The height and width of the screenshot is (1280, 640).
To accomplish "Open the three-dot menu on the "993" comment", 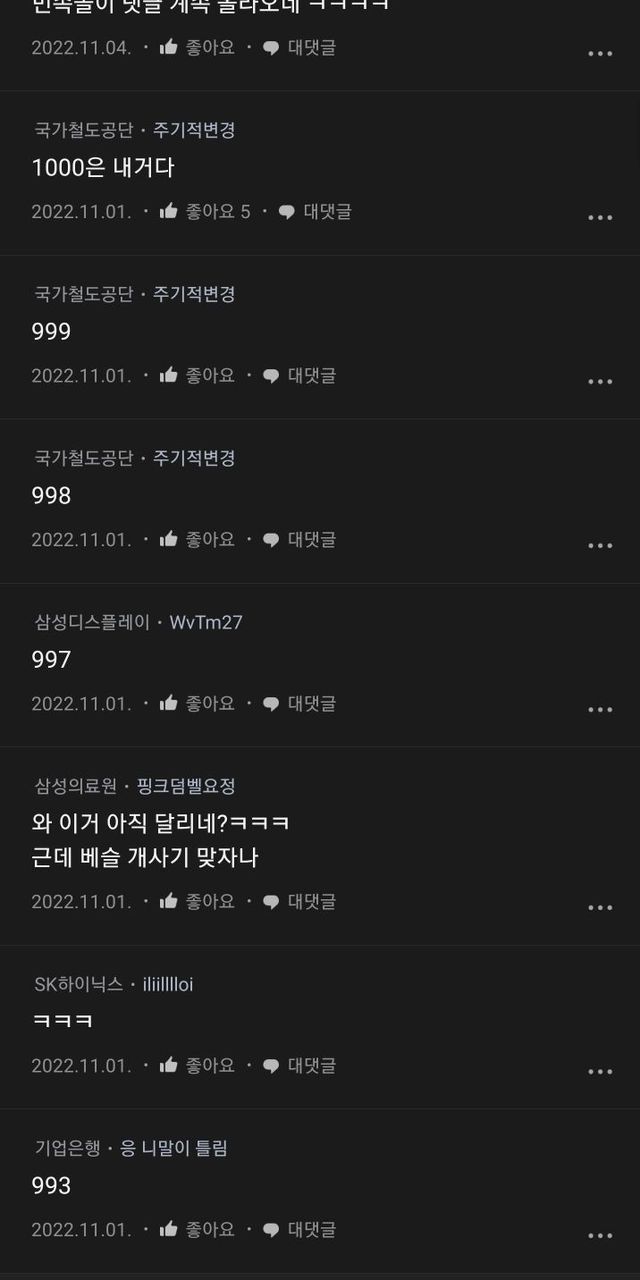I will [600, 1236].
